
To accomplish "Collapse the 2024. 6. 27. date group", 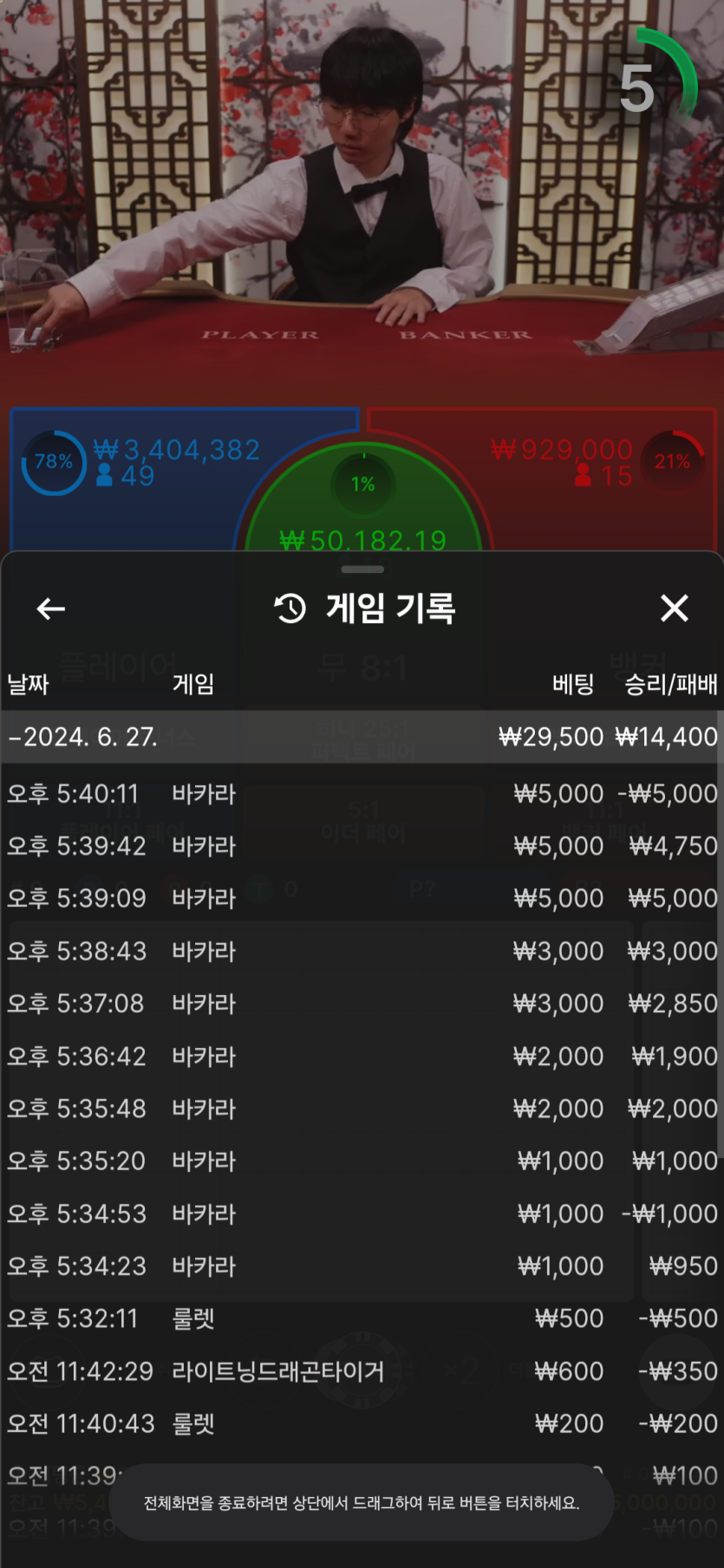I will coord(83,737).
